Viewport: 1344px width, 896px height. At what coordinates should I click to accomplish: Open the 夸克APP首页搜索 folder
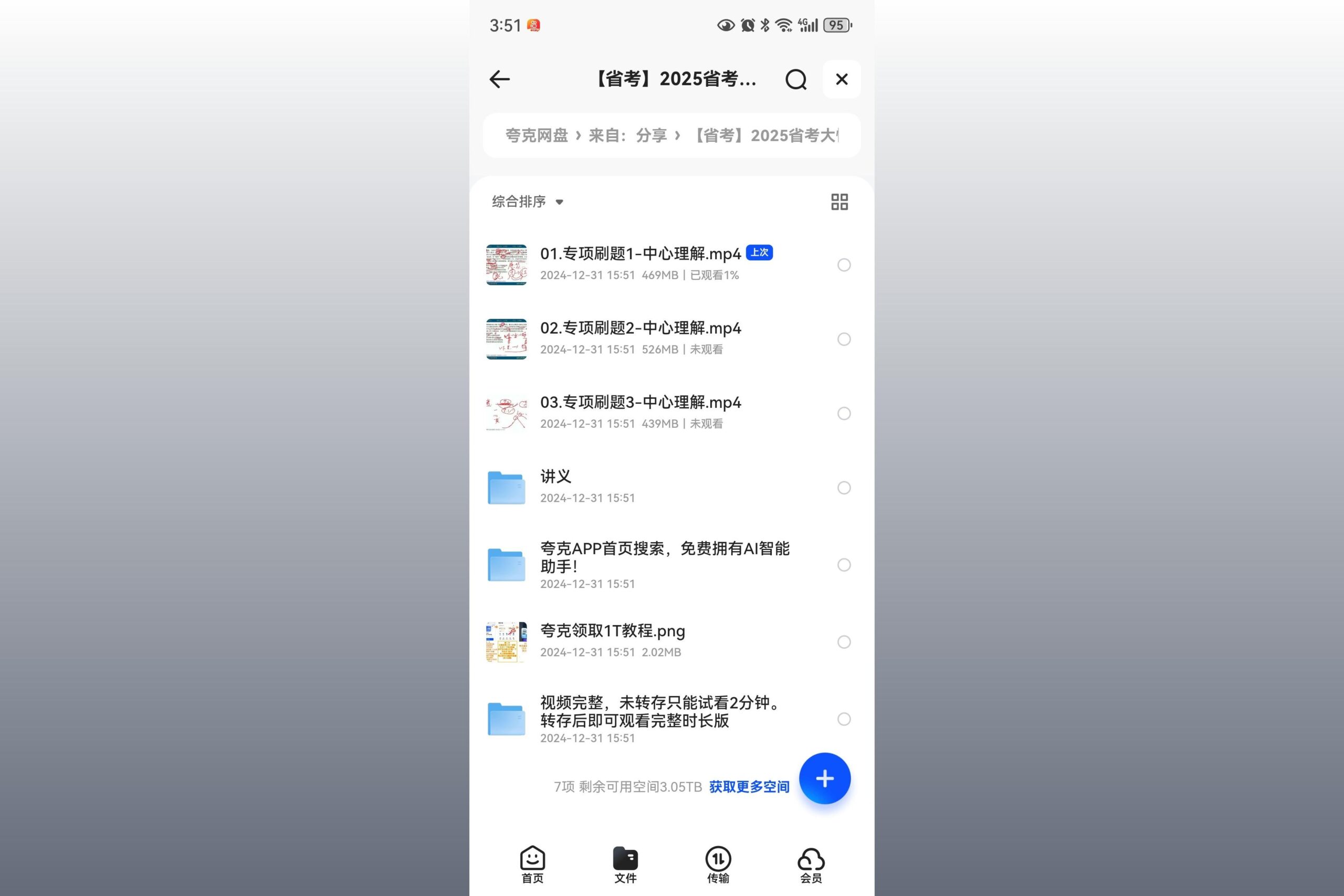coord(664,557)
